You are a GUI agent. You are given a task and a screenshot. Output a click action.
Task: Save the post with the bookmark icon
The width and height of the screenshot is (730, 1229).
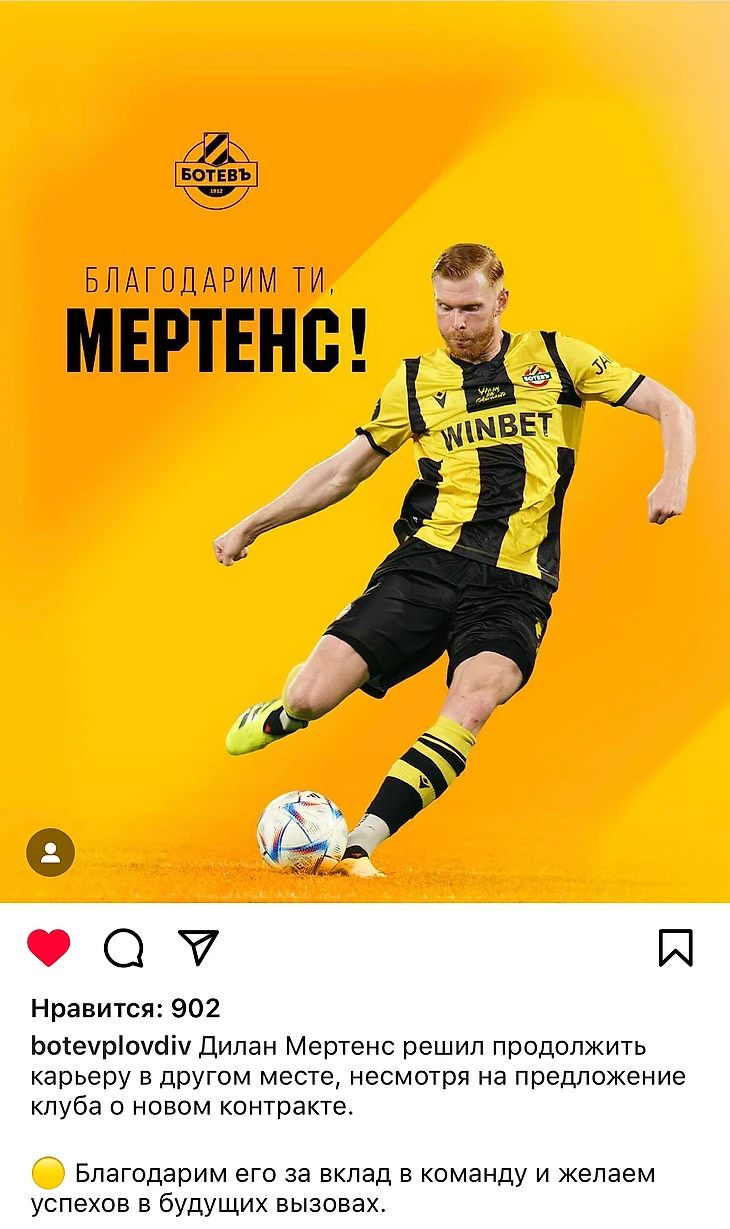pyautogui.click(x=676, y=947)
